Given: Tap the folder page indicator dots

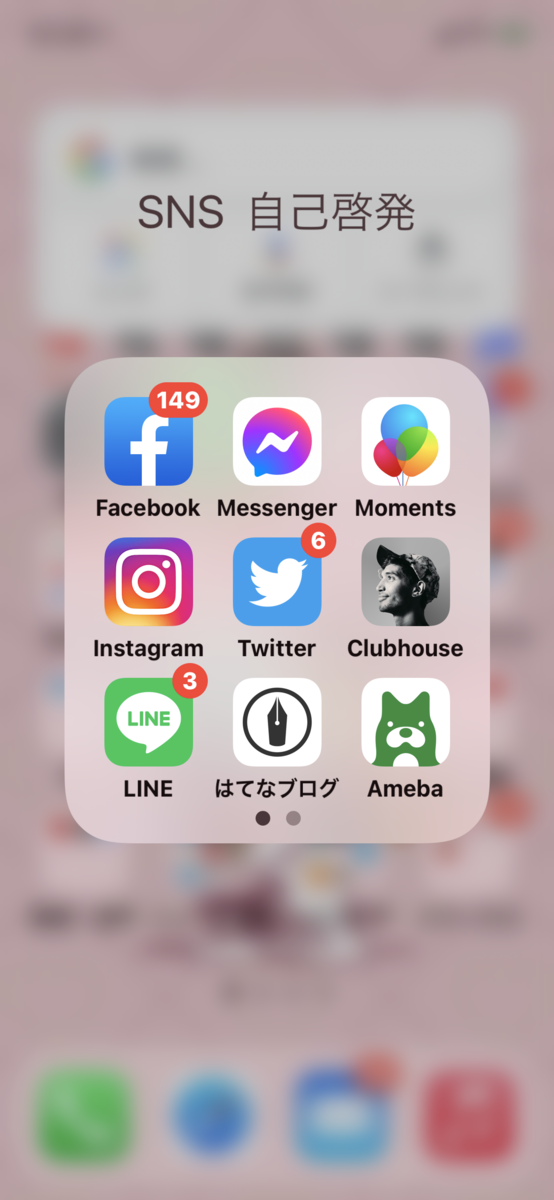Looking at the screenshot, I should [278, 818].
